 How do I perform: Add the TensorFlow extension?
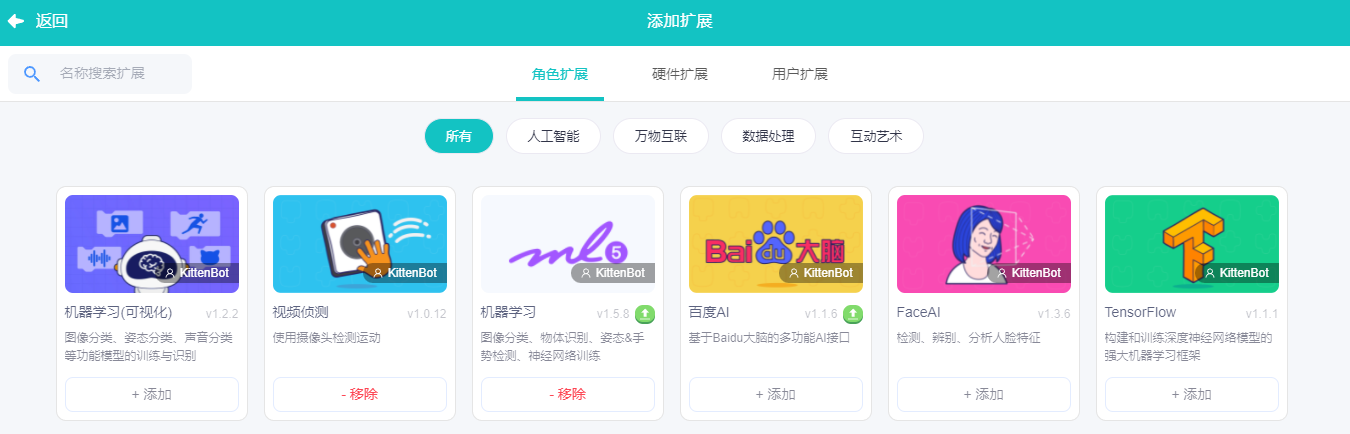[1192, 394]
